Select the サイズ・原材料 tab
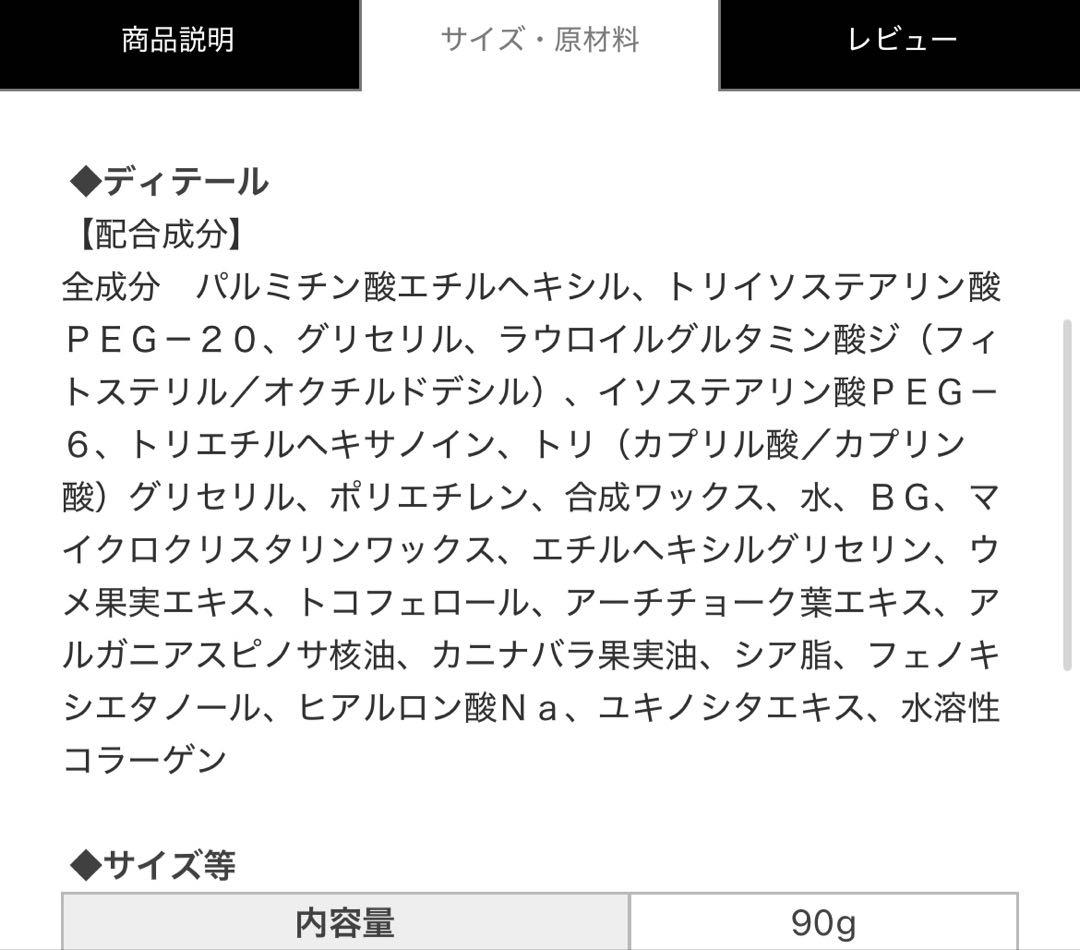 click(x=539, y=42)
